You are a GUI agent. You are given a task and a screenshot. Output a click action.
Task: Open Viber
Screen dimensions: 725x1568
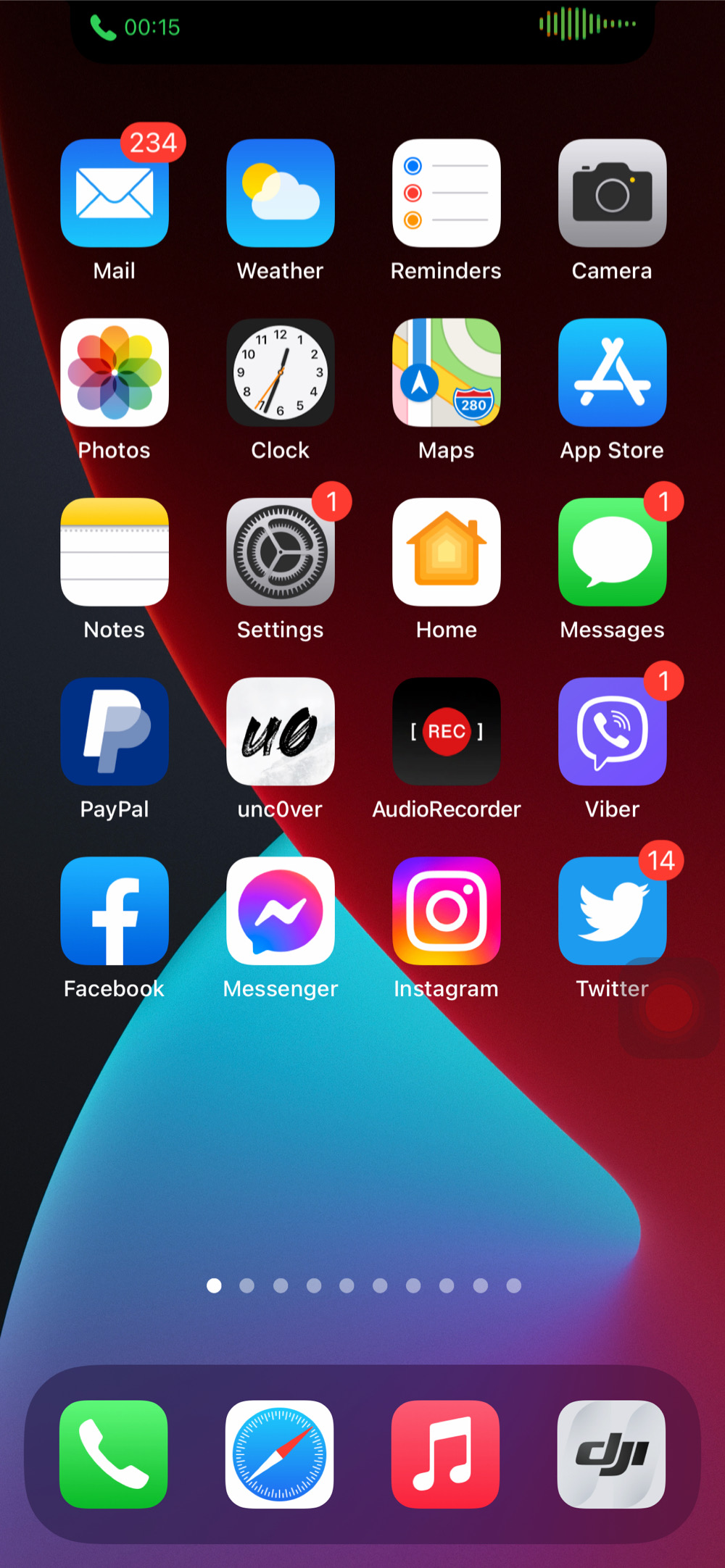coord(612,731)
